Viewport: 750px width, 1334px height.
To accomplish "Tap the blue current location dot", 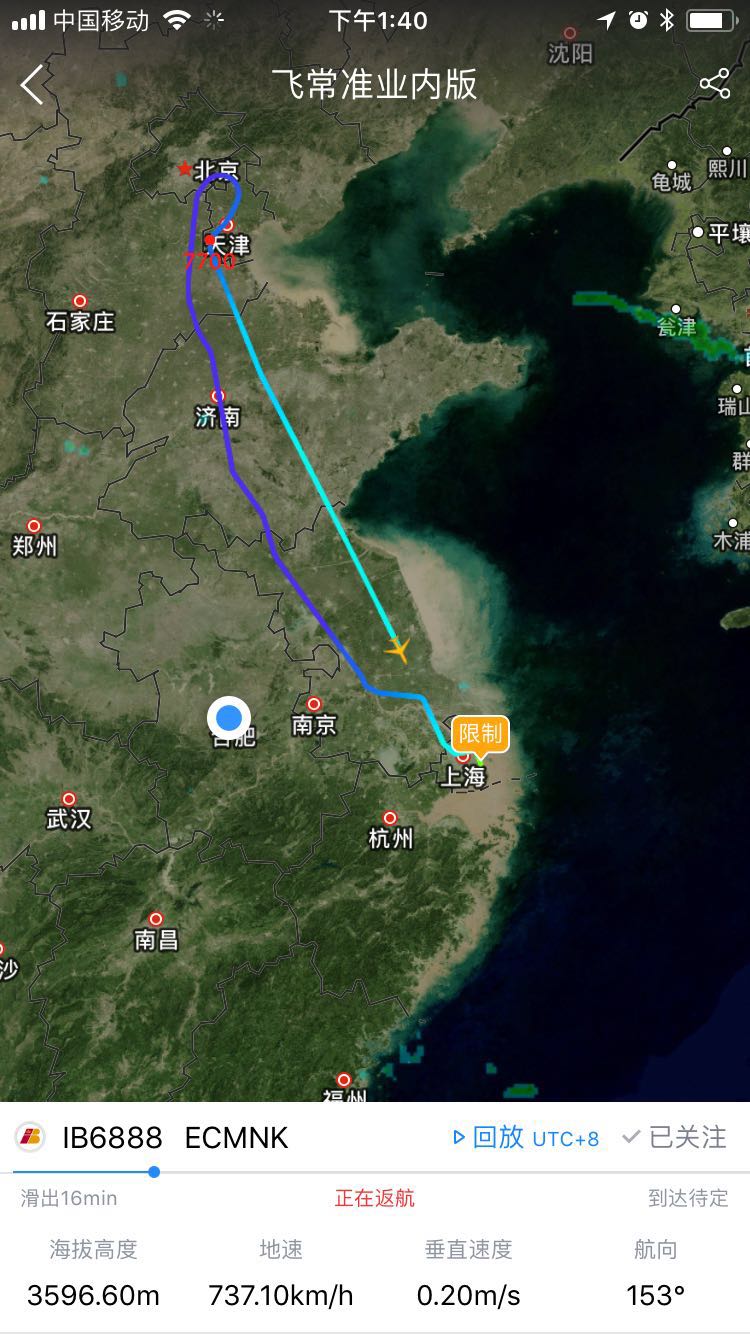I will [x=230, y=717].
